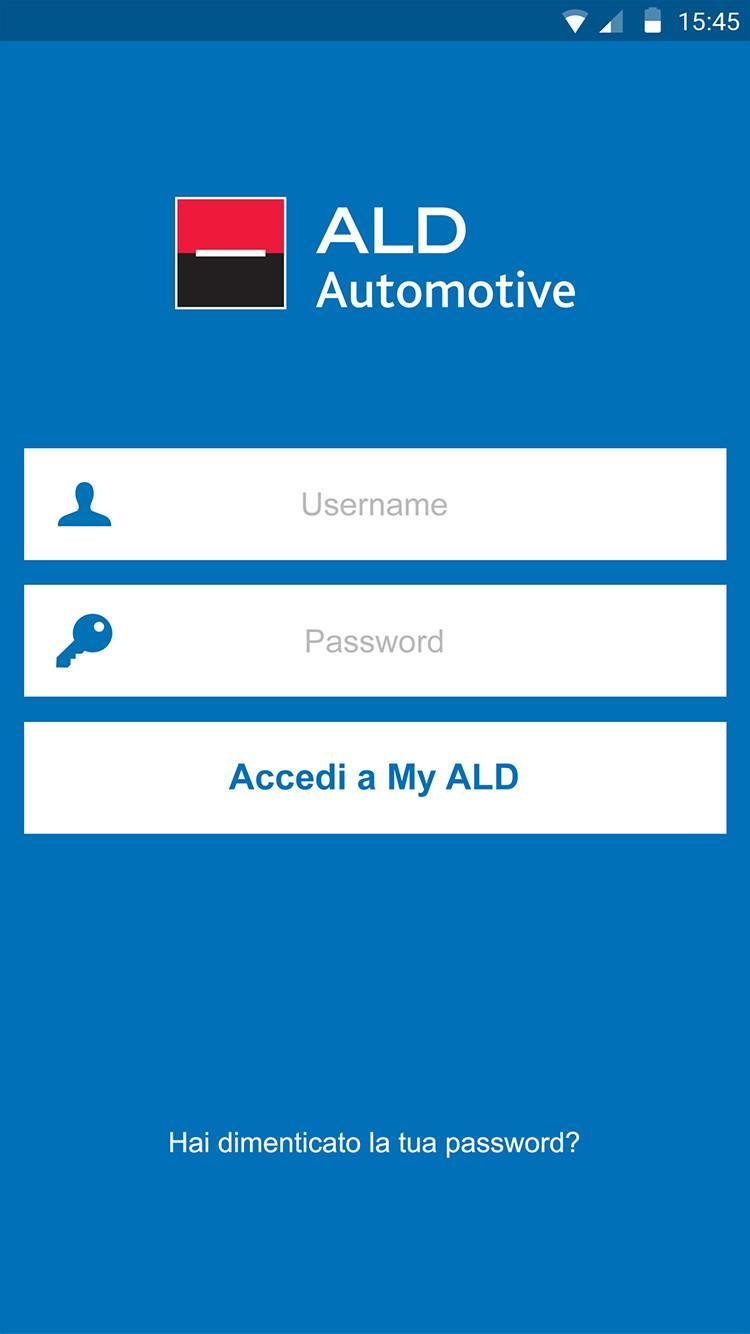Tap into the Password field
The height and width of the screenshot is (1334, 750).
[374, 641]
